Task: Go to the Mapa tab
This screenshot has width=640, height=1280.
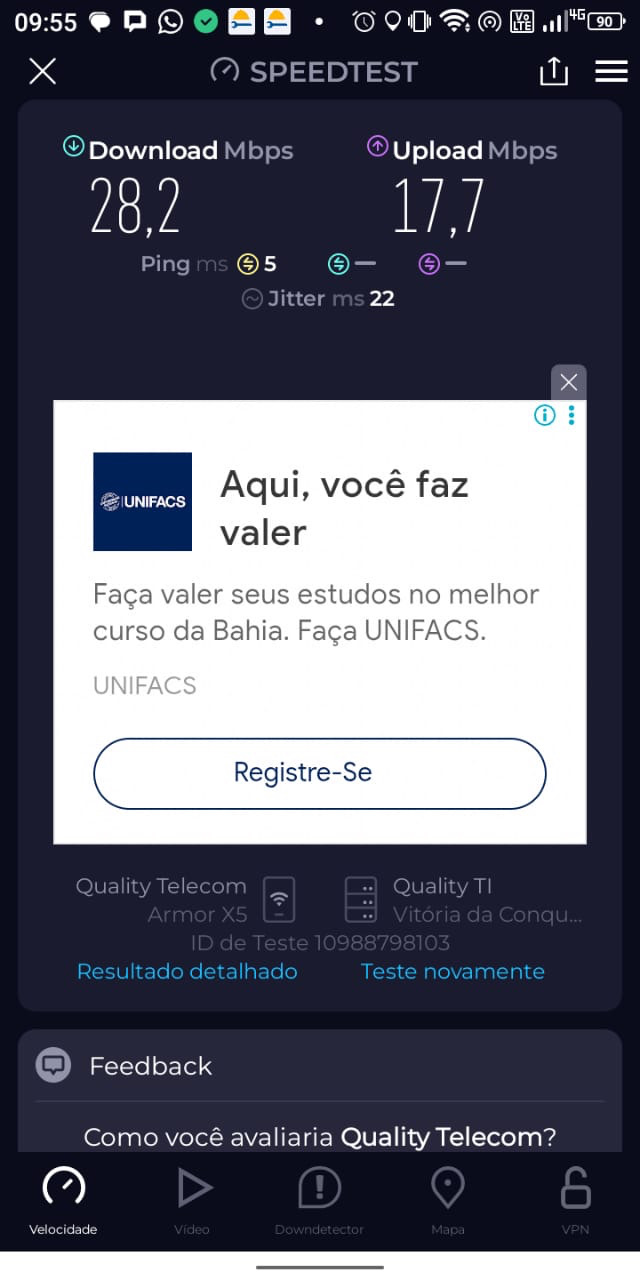Action: (447, 1200)
